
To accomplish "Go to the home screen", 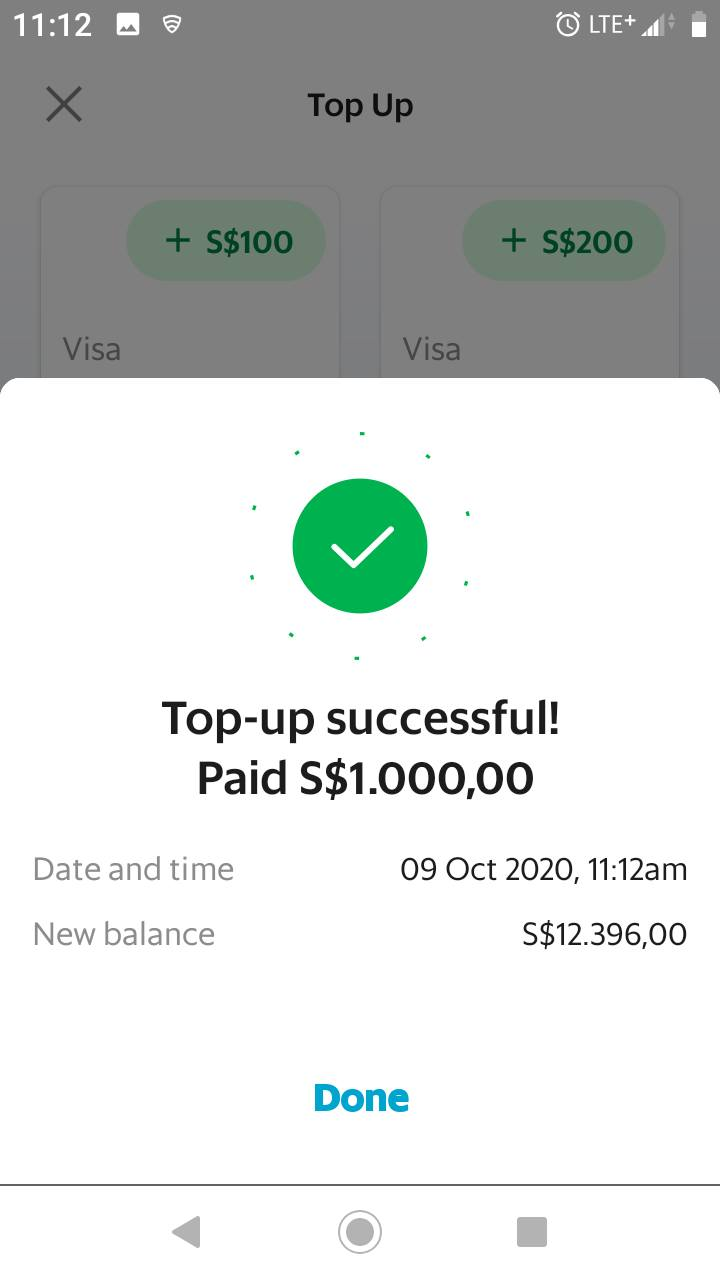I will point(360,1231).
